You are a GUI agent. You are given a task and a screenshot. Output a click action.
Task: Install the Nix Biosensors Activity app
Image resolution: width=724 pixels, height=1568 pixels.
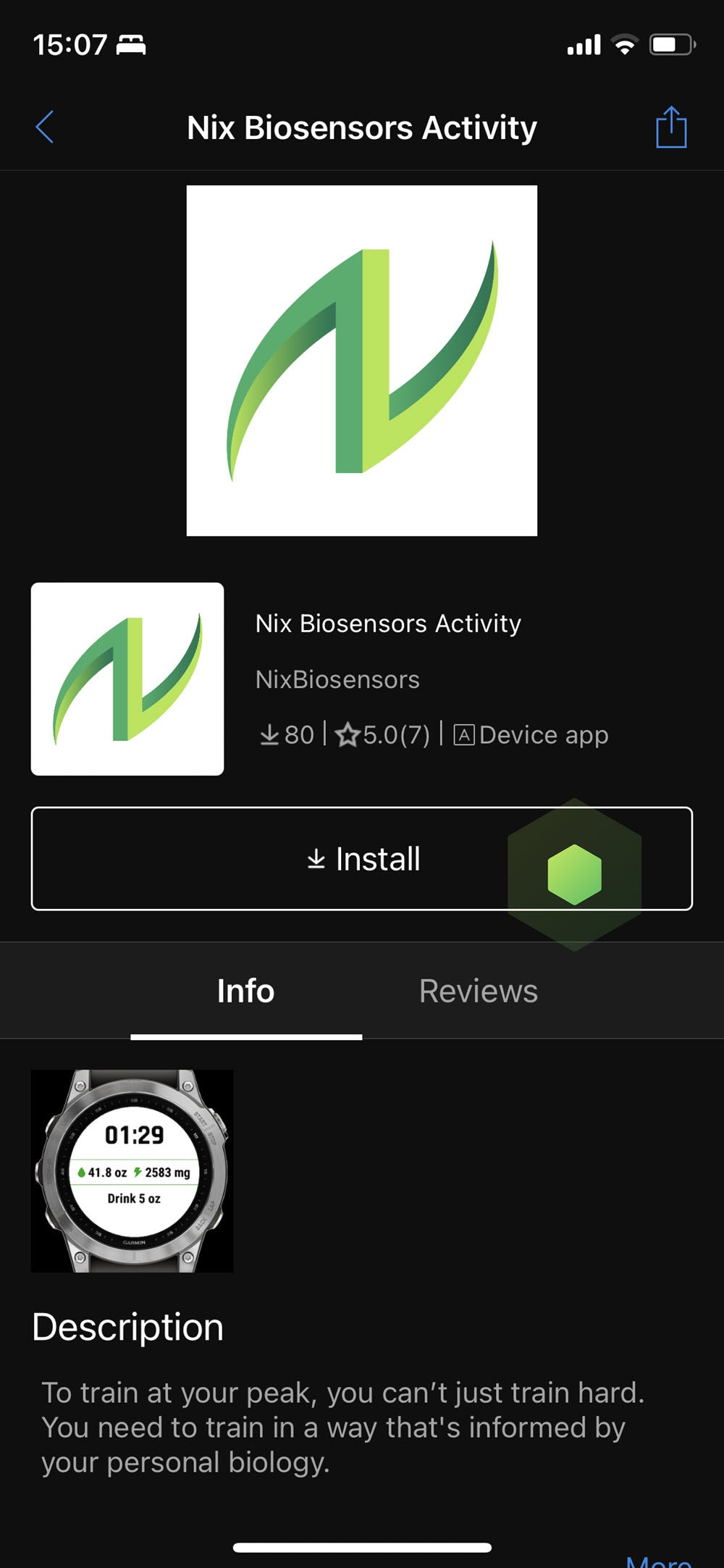point(362,859)
